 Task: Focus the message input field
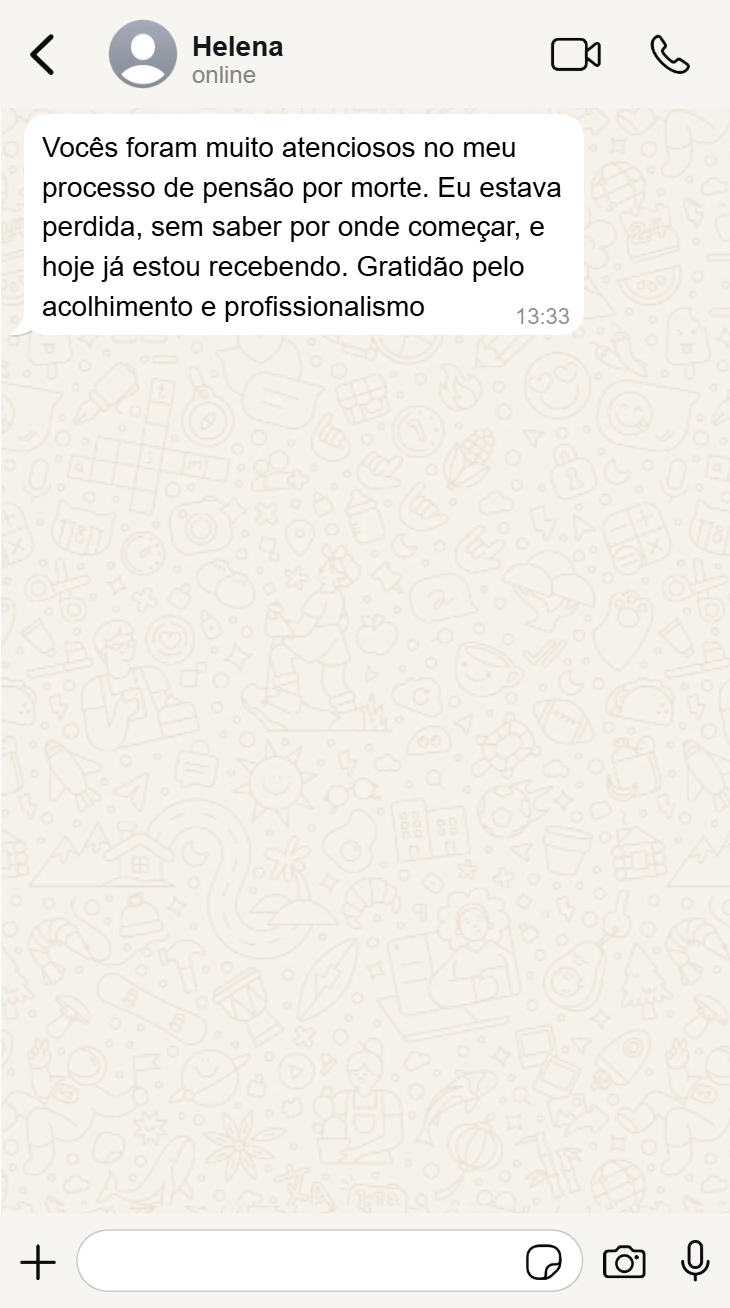(300, 1262)
